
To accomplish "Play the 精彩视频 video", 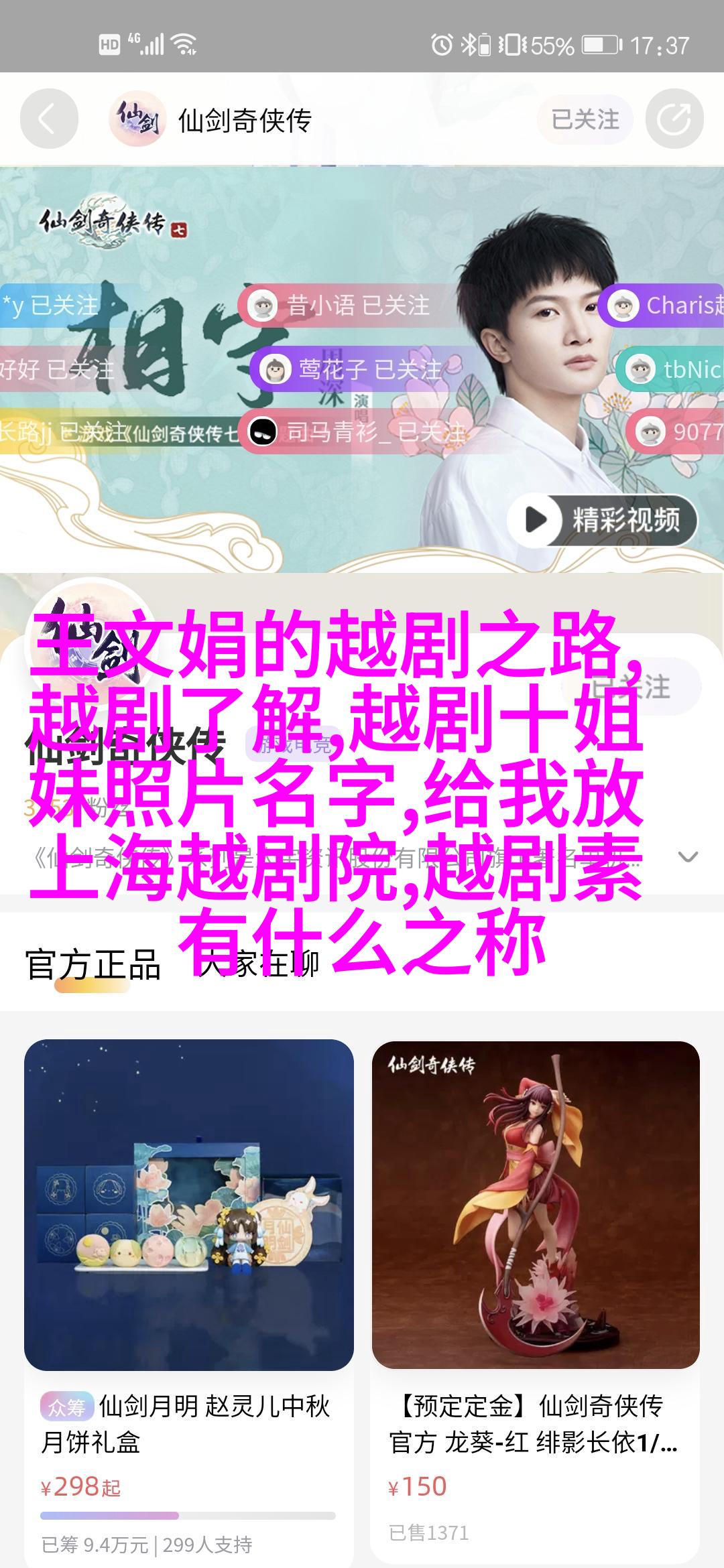I will click(x=602, y=519).
